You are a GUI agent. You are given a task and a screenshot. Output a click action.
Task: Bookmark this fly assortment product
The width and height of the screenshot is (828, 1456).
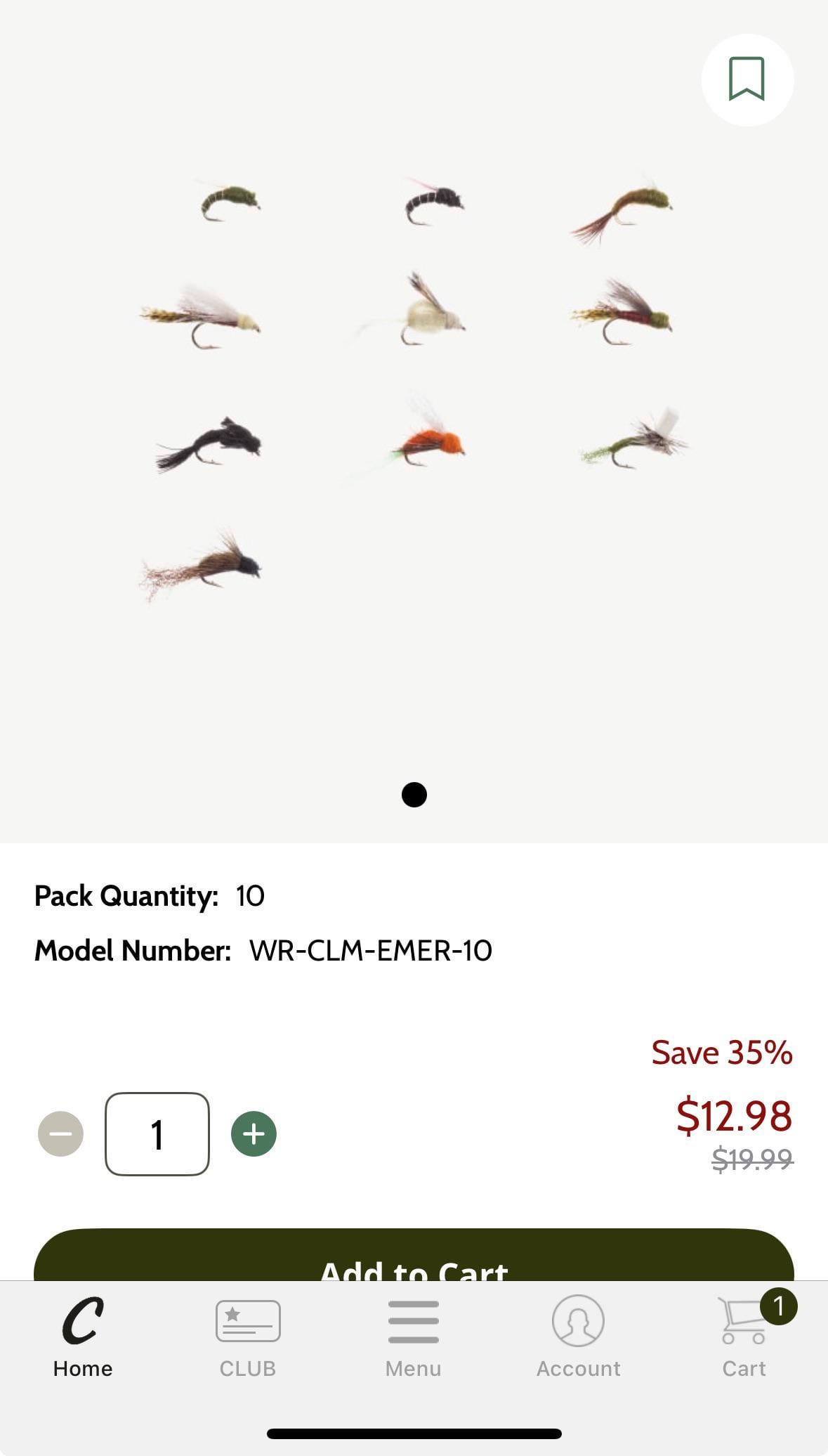click(747, 79)
